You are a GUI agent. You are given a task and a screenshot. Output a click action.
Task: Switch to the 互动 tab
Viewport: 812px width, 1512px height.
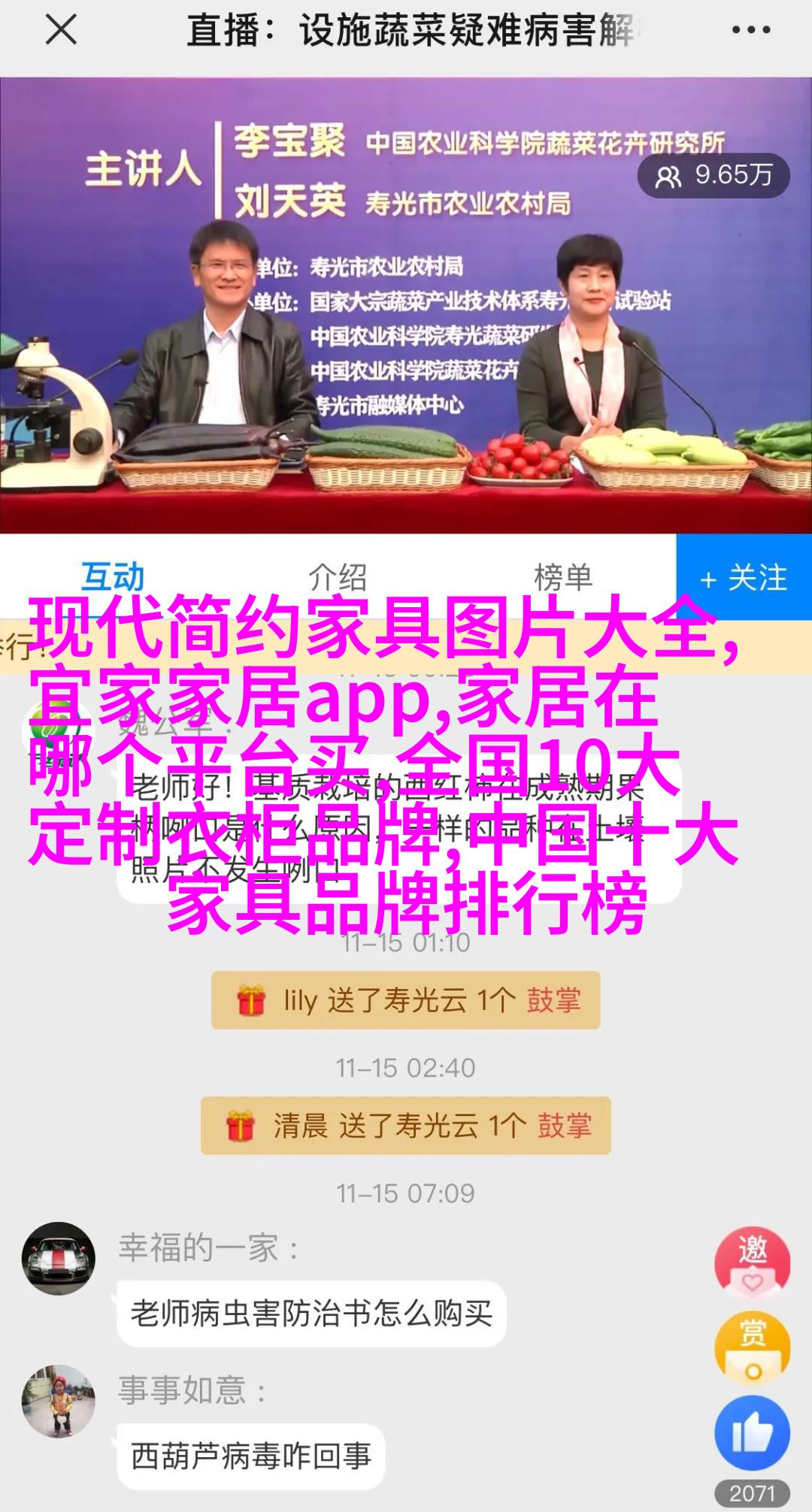click(113, 577)
